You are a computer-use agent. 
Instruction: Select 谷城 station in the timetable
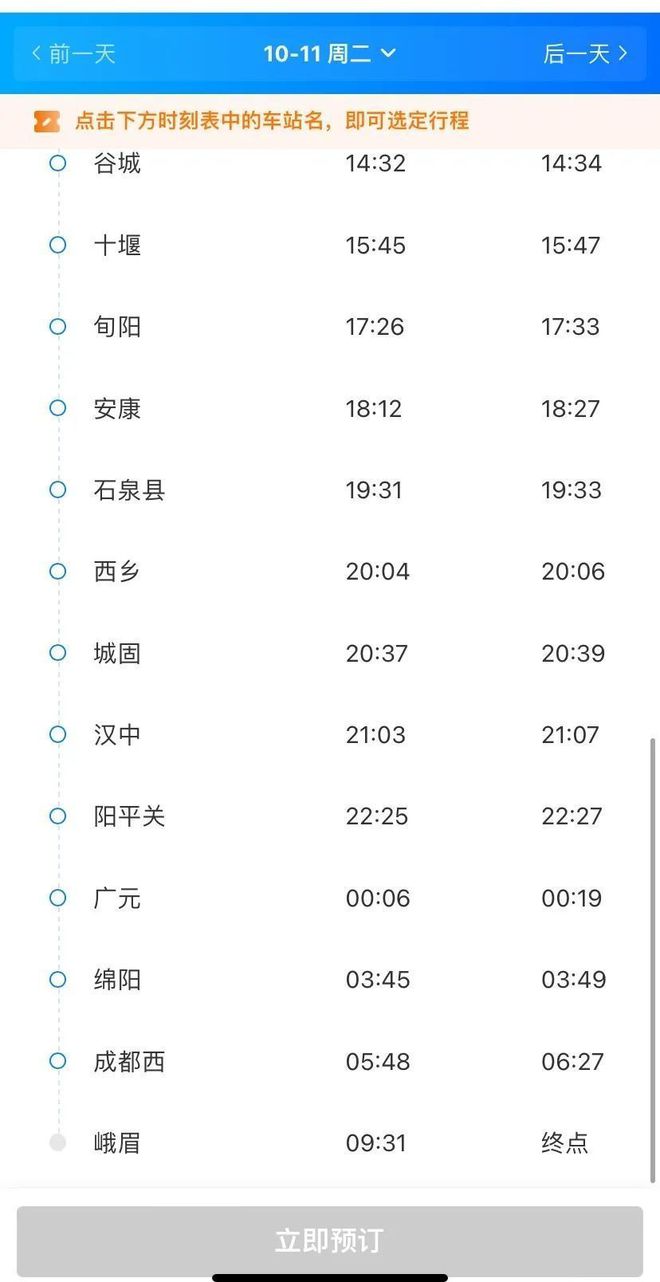tap(117, 163)
